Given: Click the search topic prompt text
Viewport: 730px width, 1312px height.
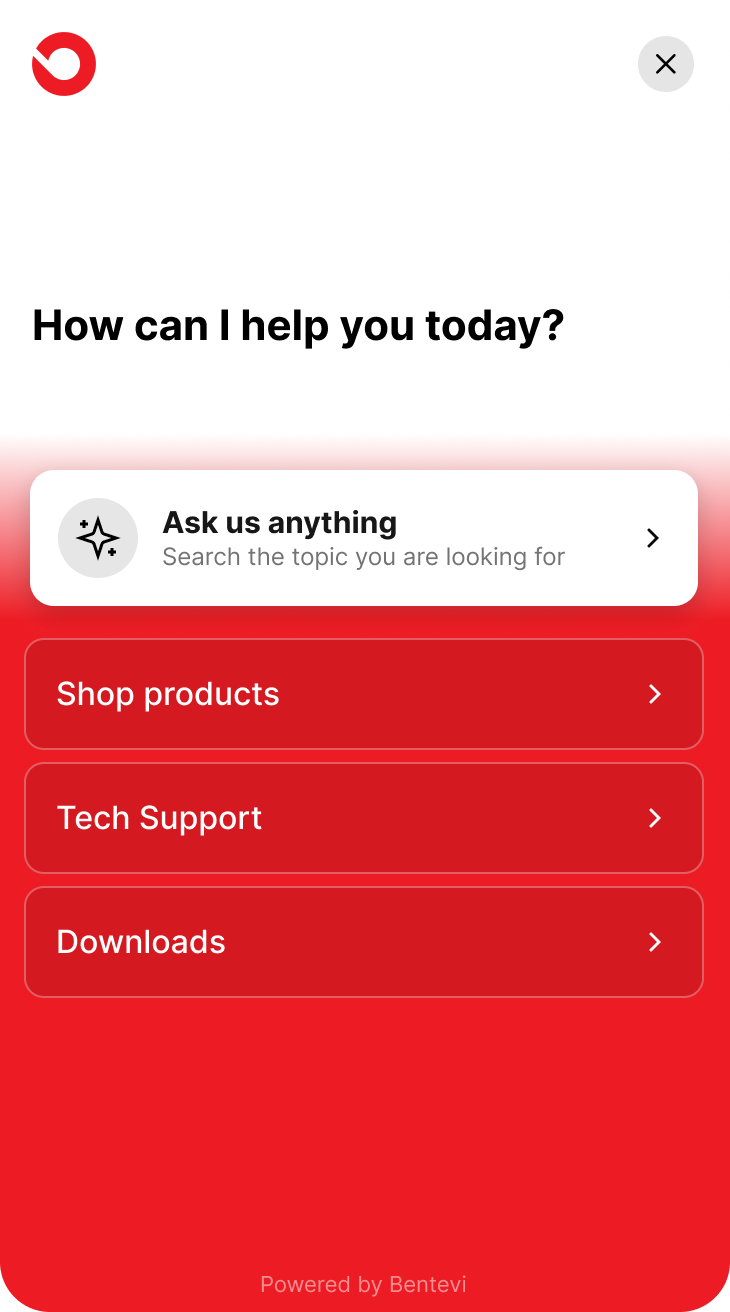Looking at the screenshot, I should point(363,557).
